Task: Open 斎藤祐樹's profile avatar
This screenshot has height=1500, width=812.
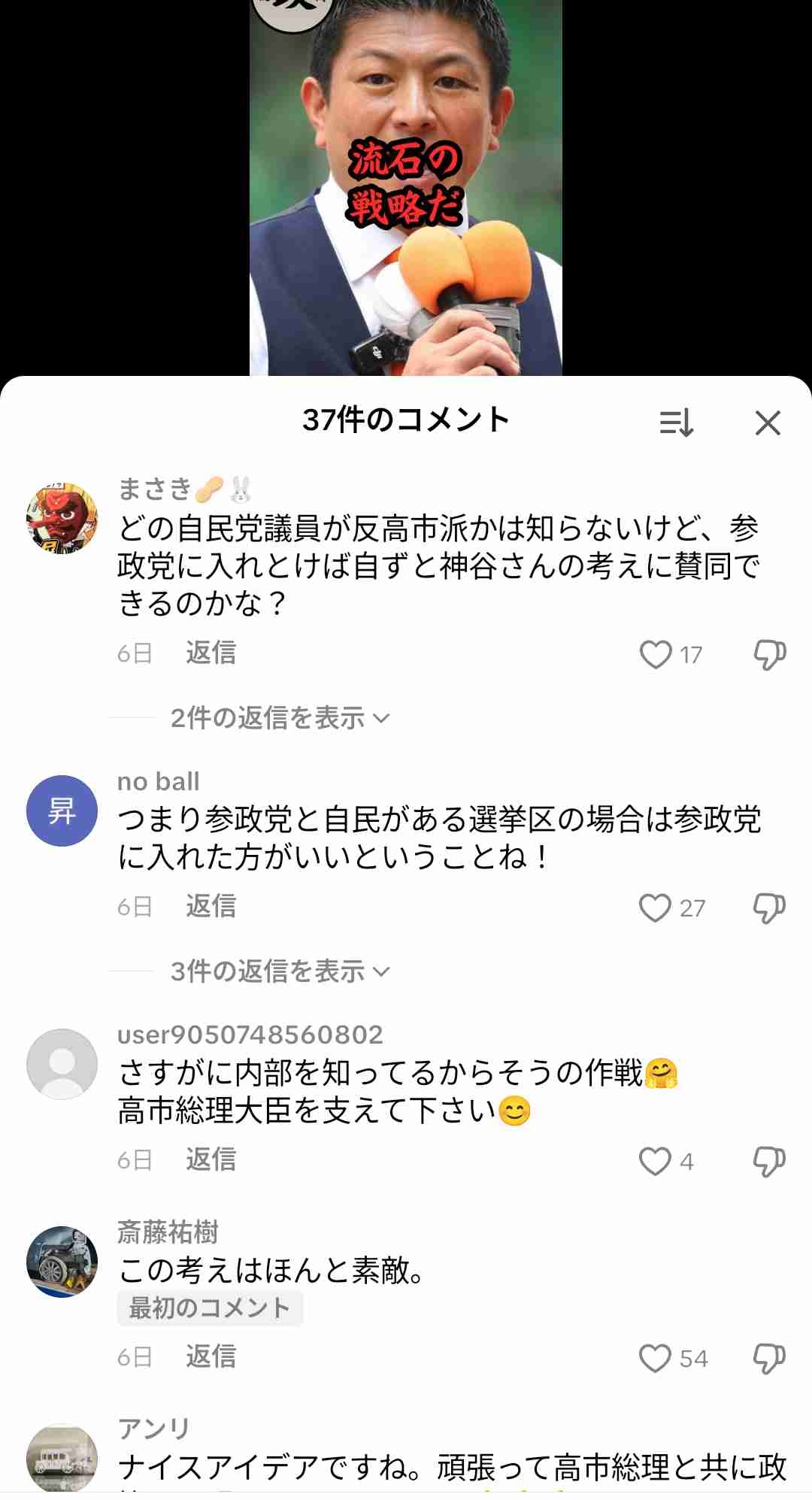Action: [62, 1262]
